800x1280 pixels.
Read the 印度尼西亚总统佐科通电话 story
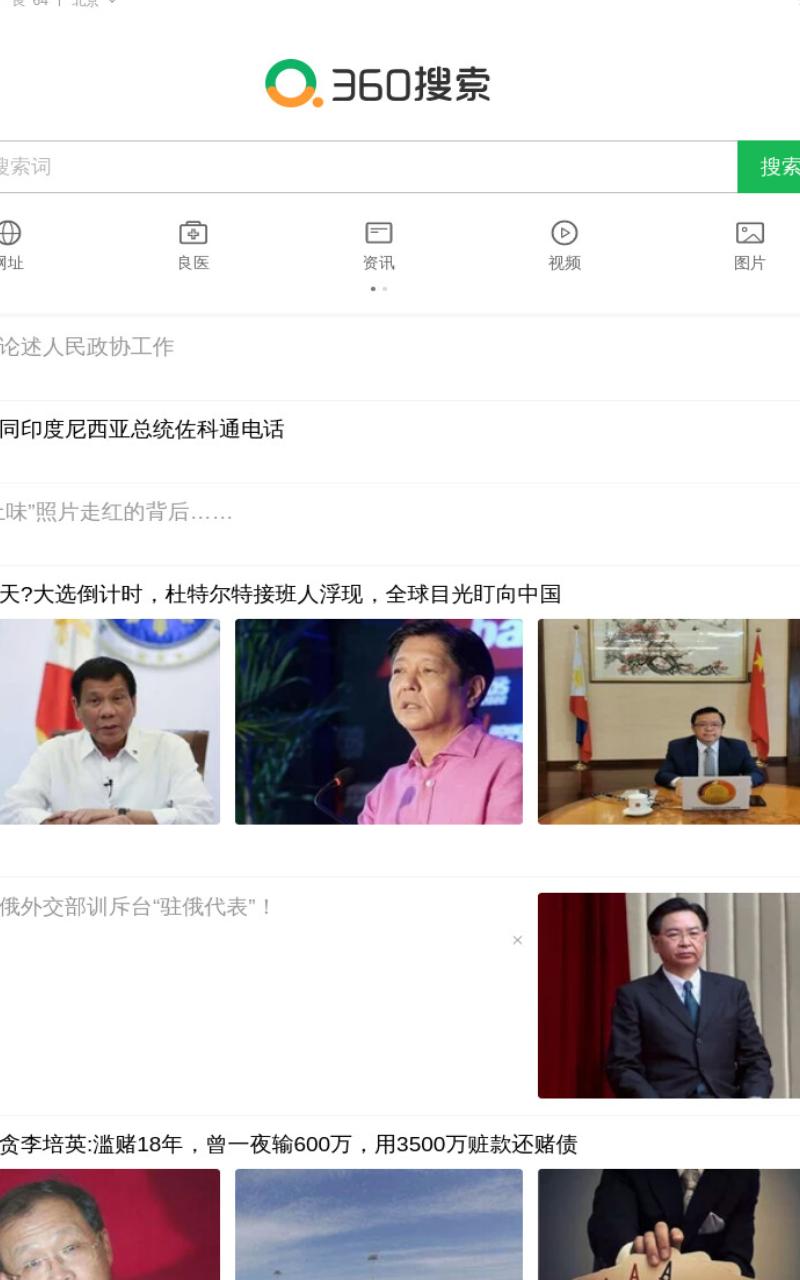click(142, 430)
